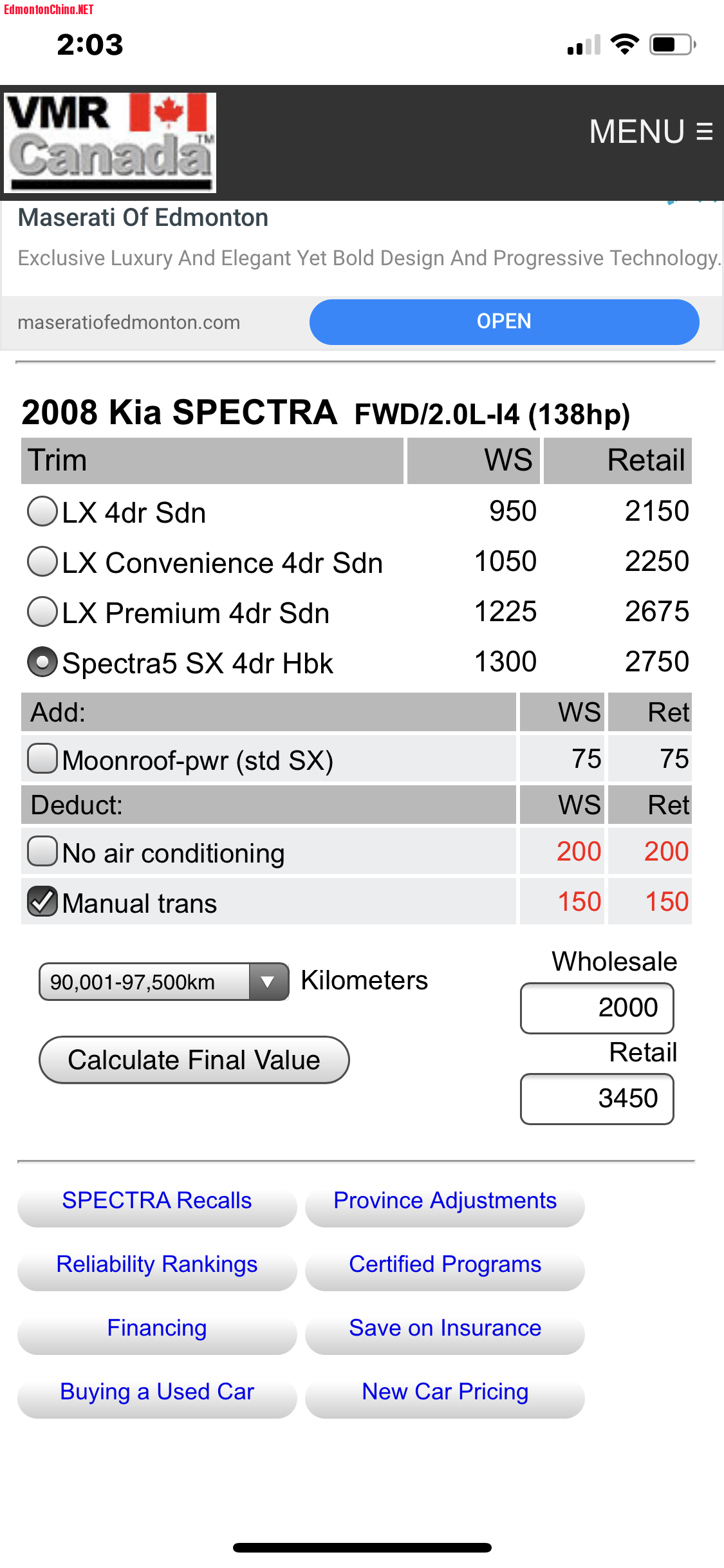Select the LX 4dr Sdn trim

point(42,512)
